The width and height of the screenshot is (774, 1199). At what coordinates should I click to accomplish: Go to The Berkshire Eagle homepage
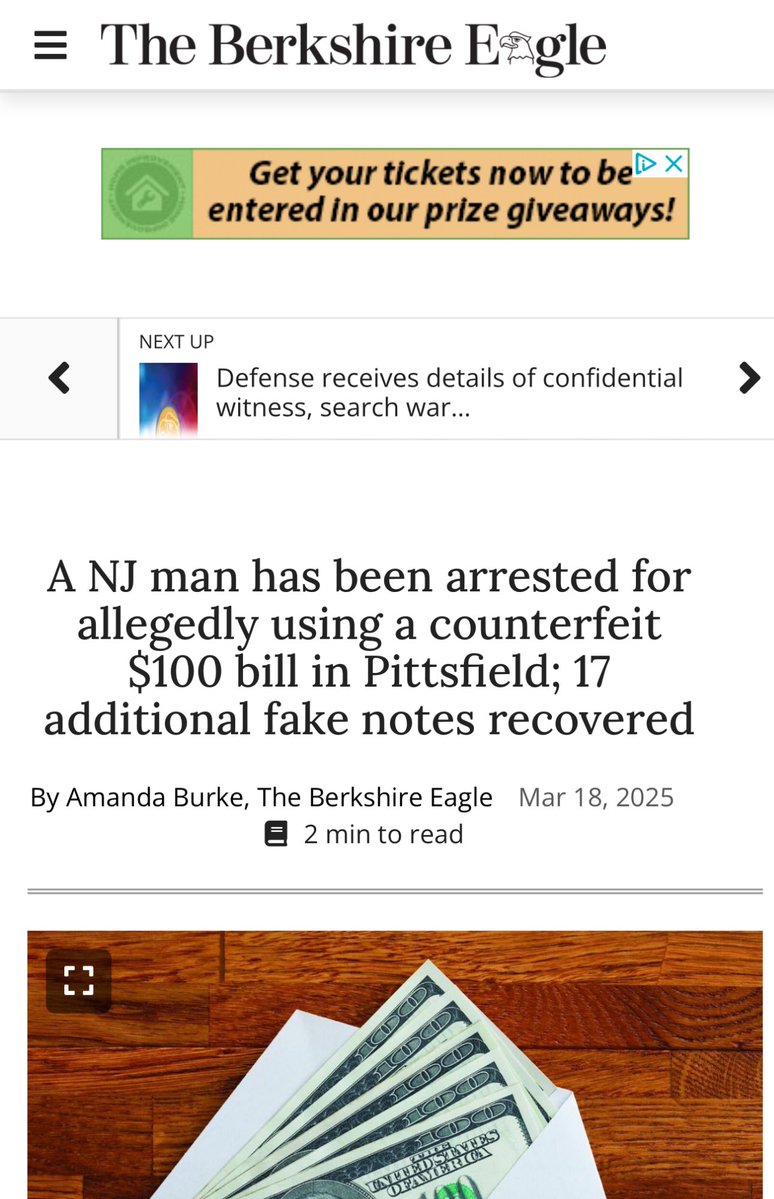click(352, 46)
